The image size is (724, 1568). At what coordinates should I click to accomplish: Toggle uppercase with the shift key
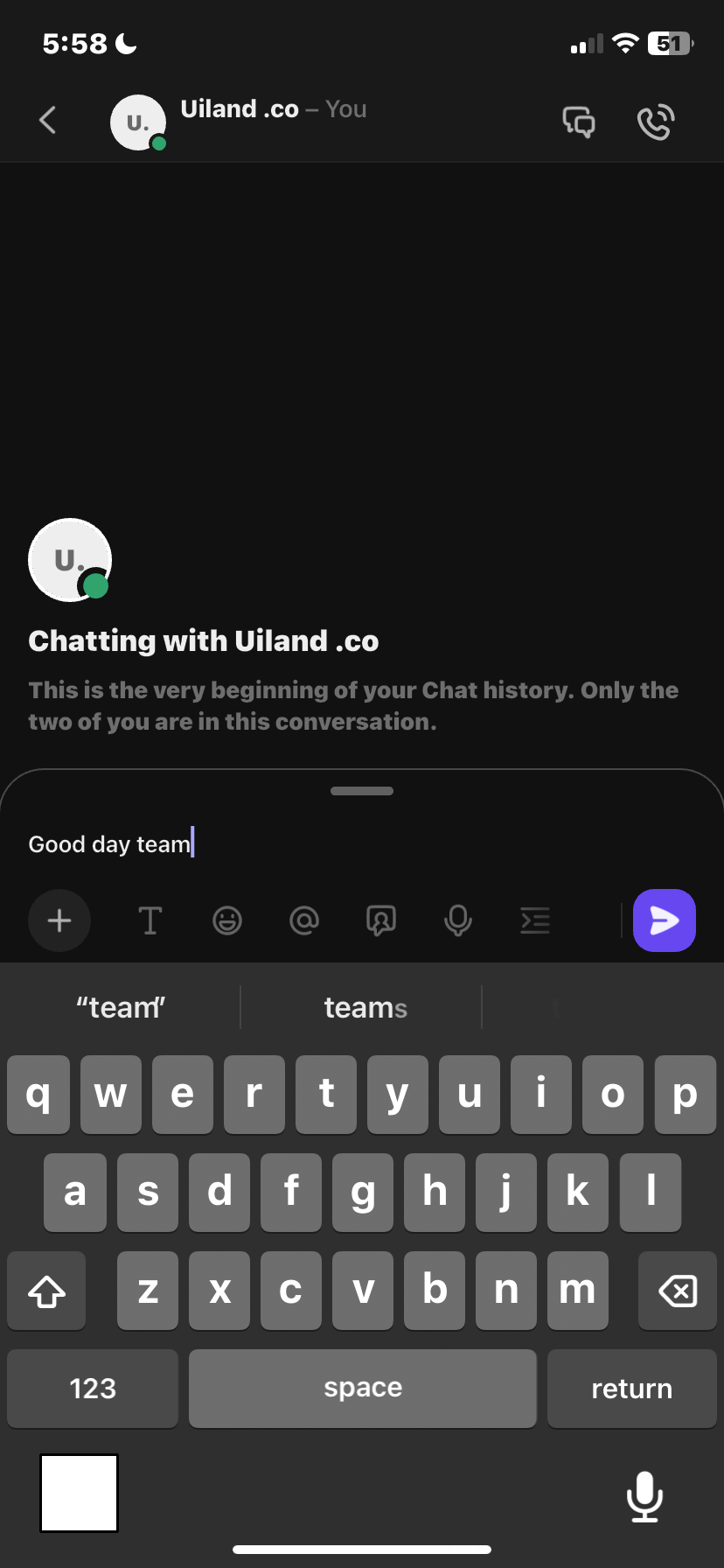click(x=45, y=1290)
